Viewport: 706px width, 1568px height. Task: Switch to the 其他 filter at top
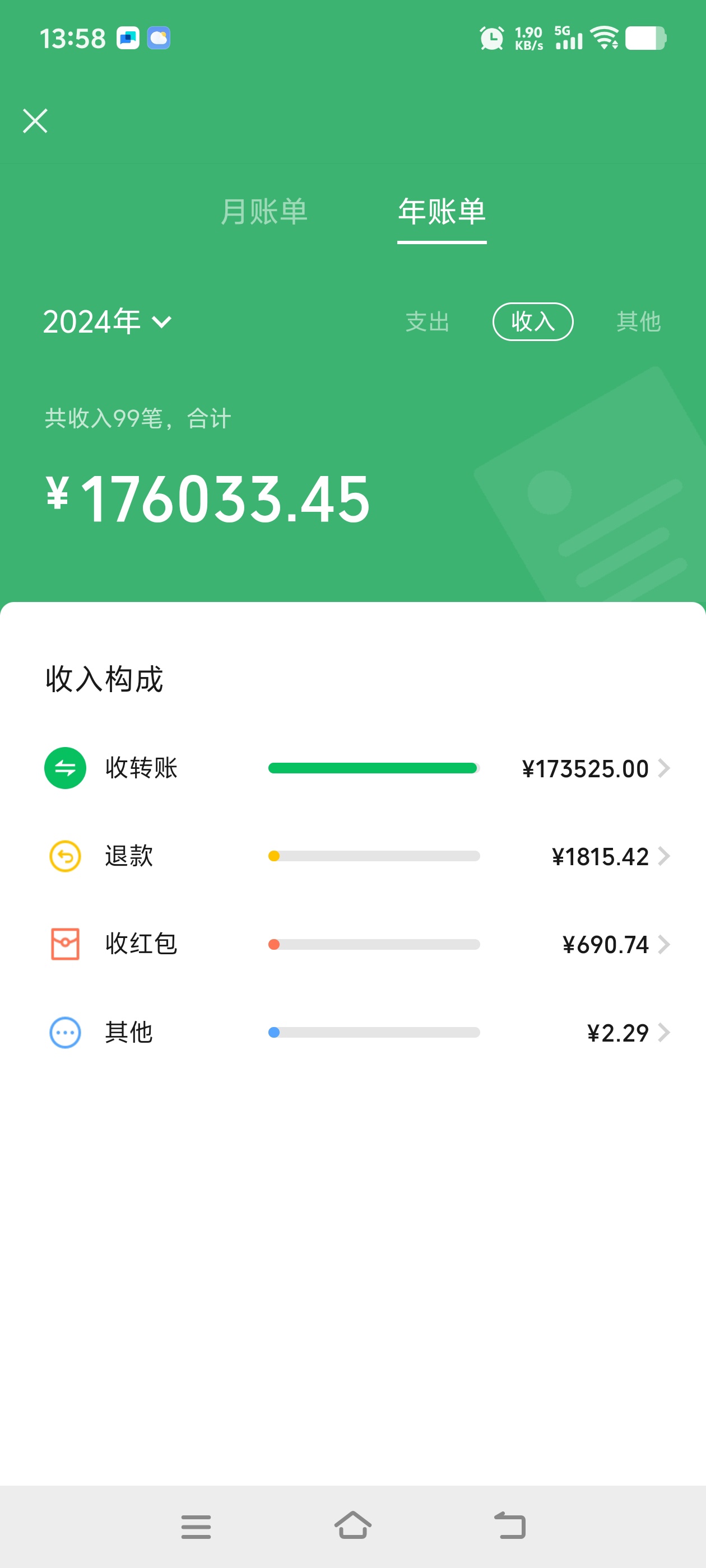click(x=638, y=321)
